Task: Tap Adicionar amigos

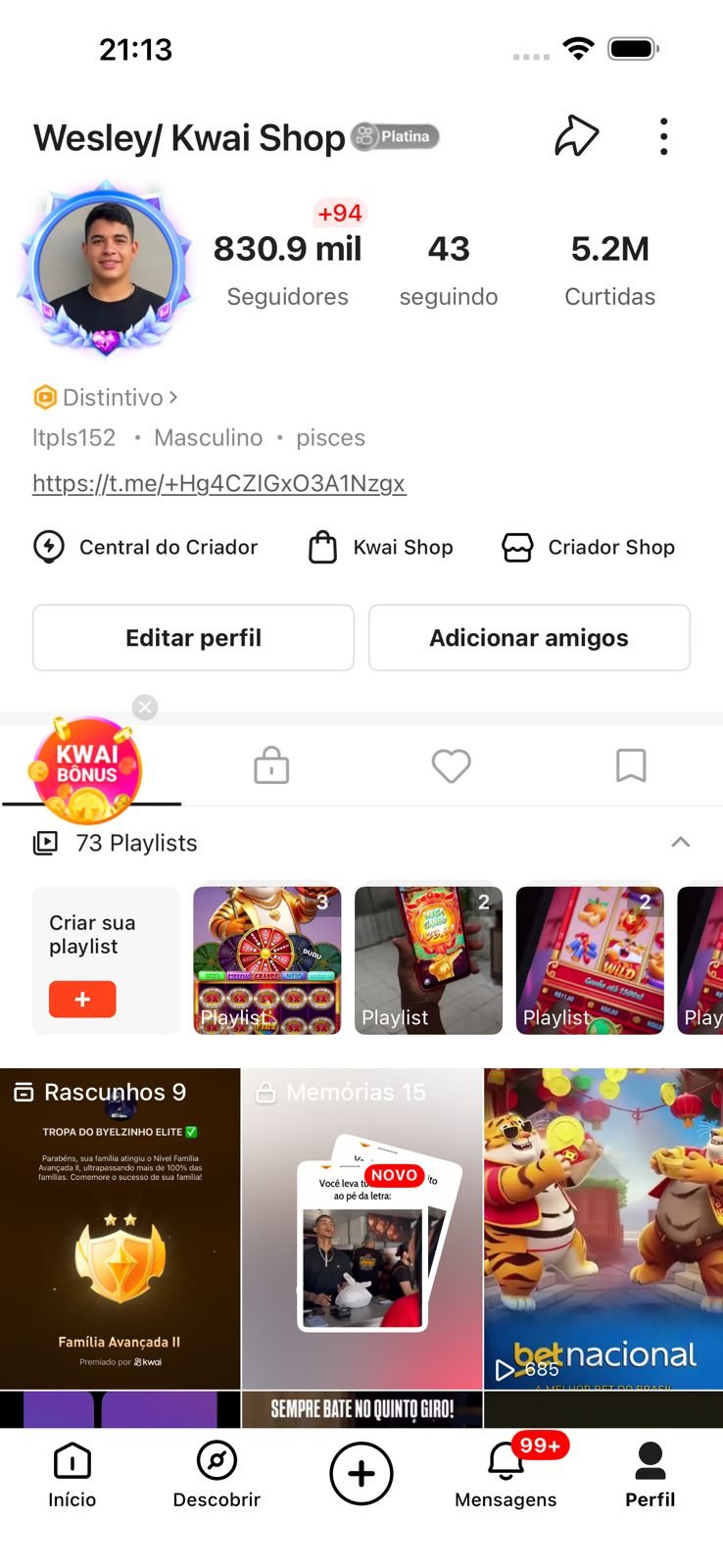Action: pyautogui.click(x=529, y=638)
